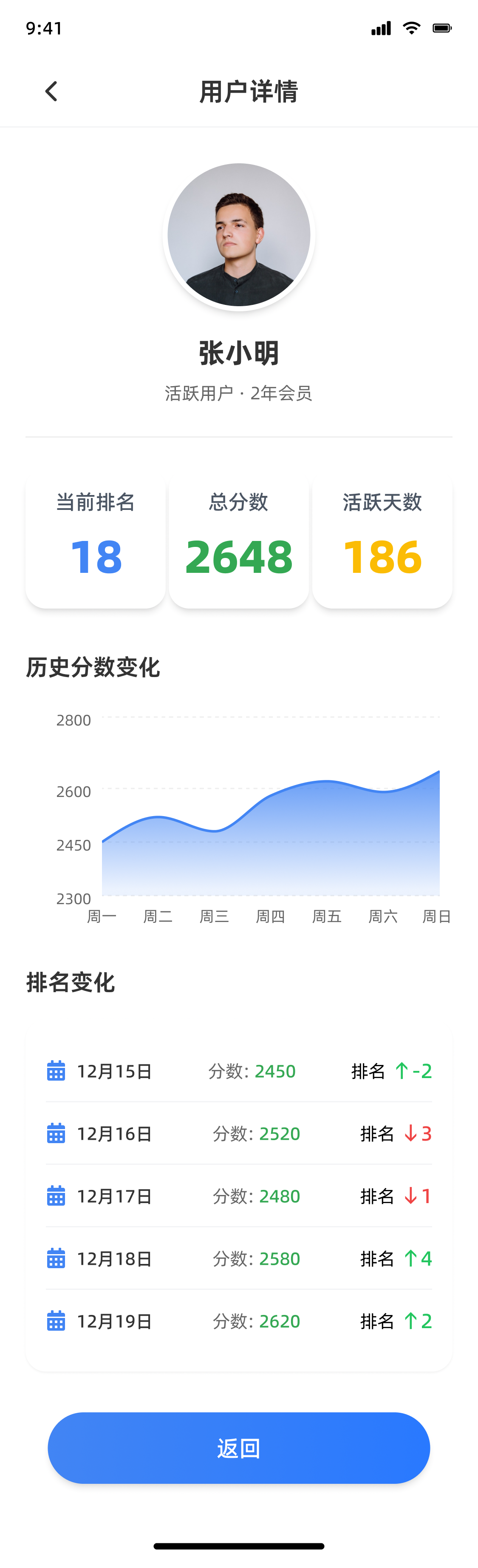The image size is (478, 1568).
Task: Tap the blue 返回 button
Action: [x=239, y=1448]
